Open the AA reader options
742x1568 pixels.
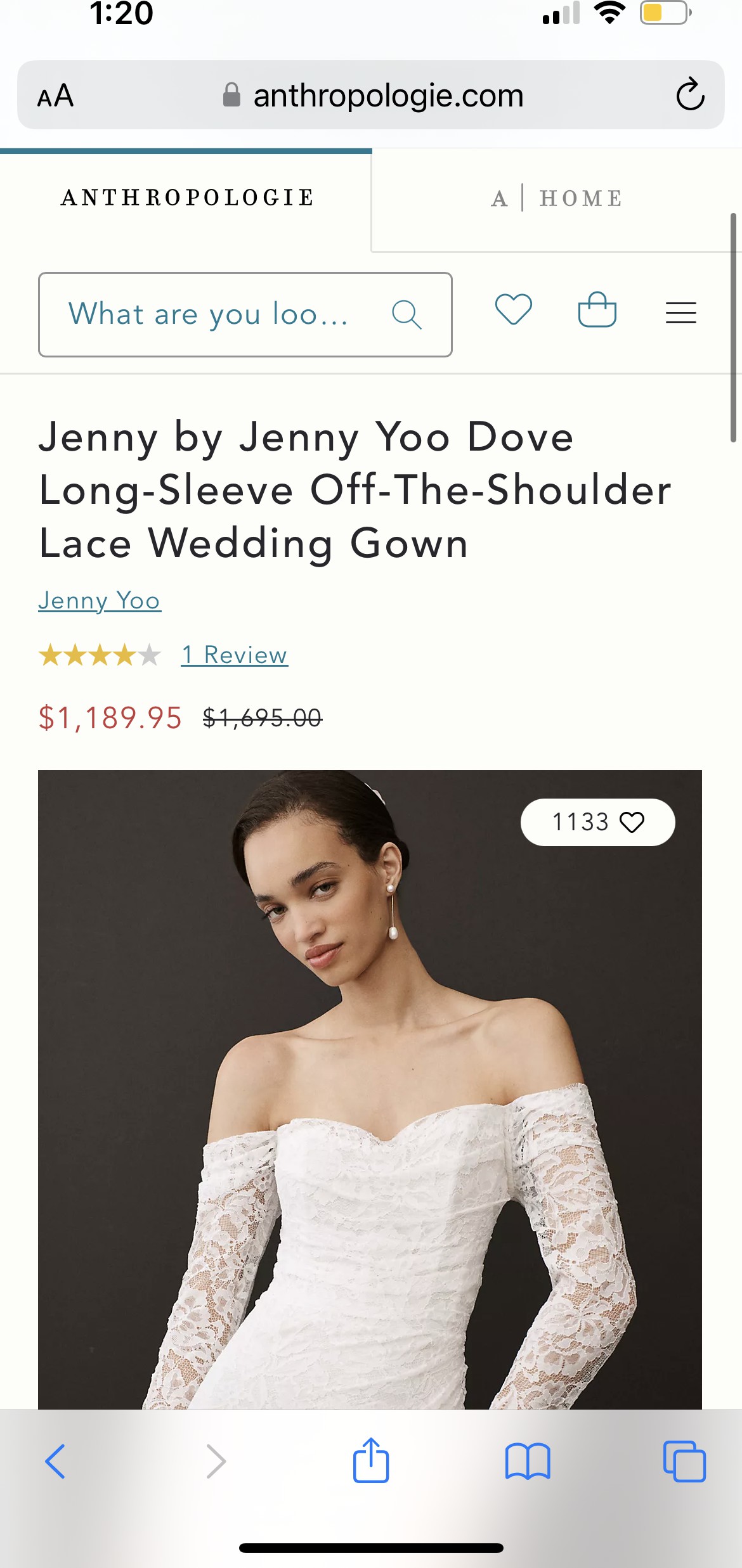[x=56, y=96]
